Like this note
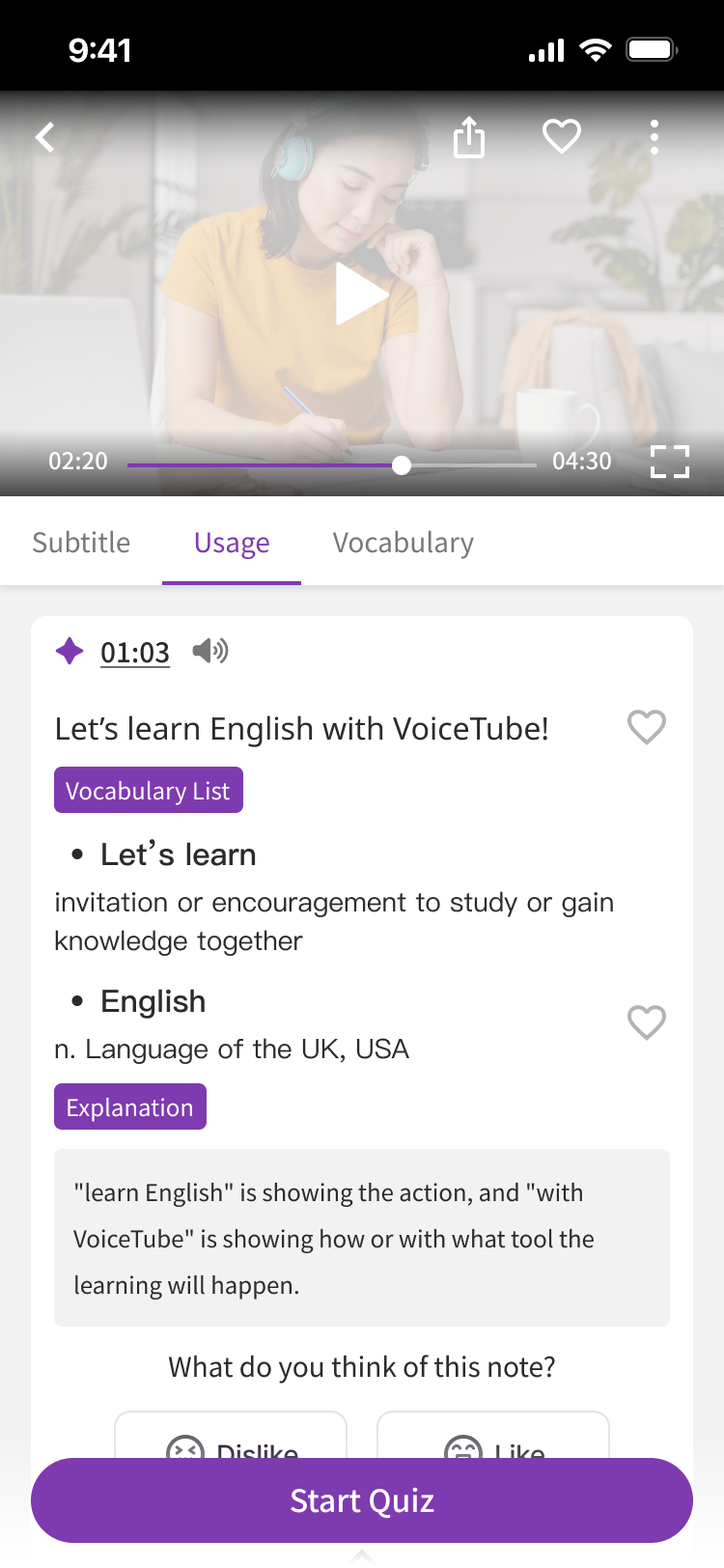 pos(493,1439)
